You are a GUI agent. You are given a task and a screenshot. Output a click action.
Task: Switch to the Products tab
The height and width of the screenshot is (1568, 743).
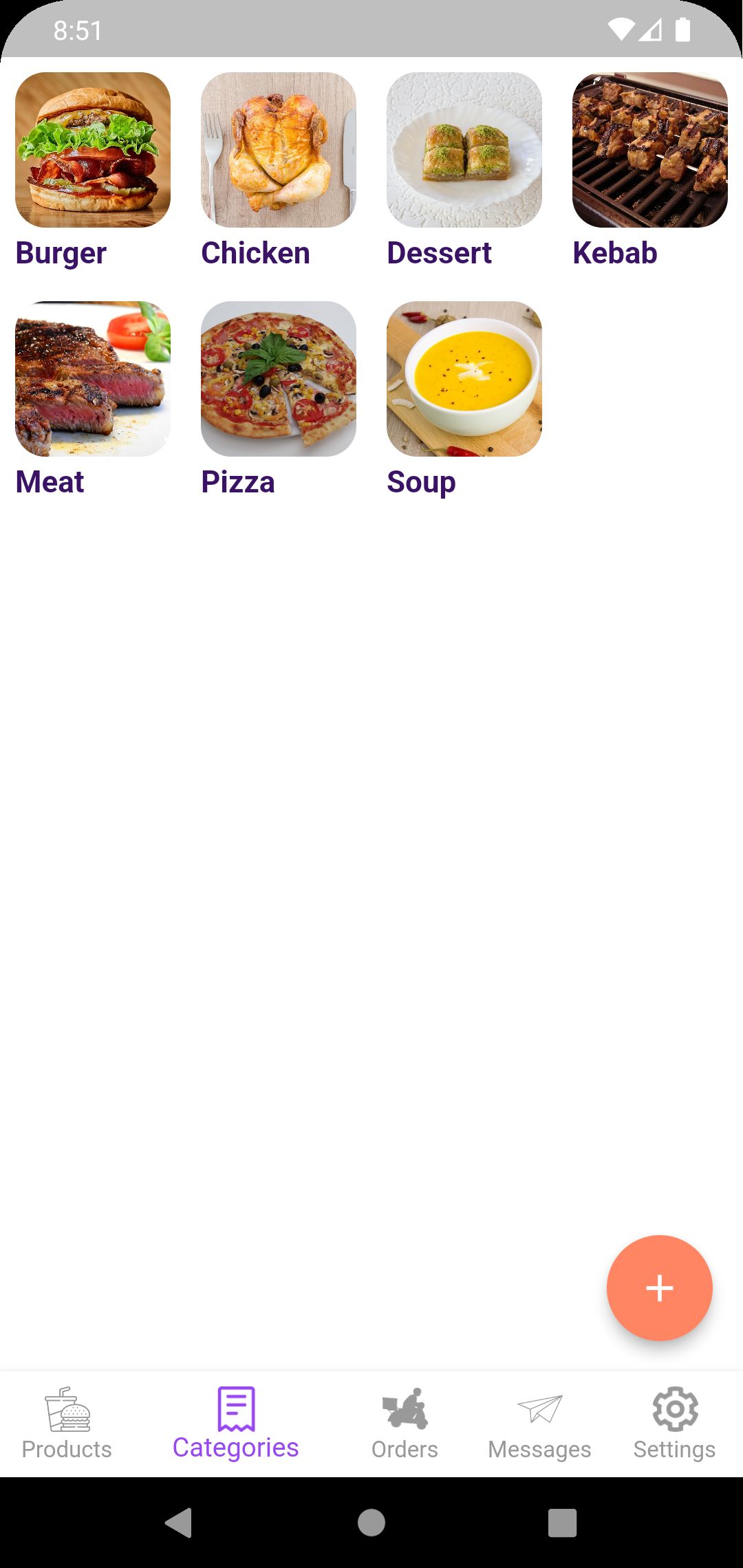67,1424
